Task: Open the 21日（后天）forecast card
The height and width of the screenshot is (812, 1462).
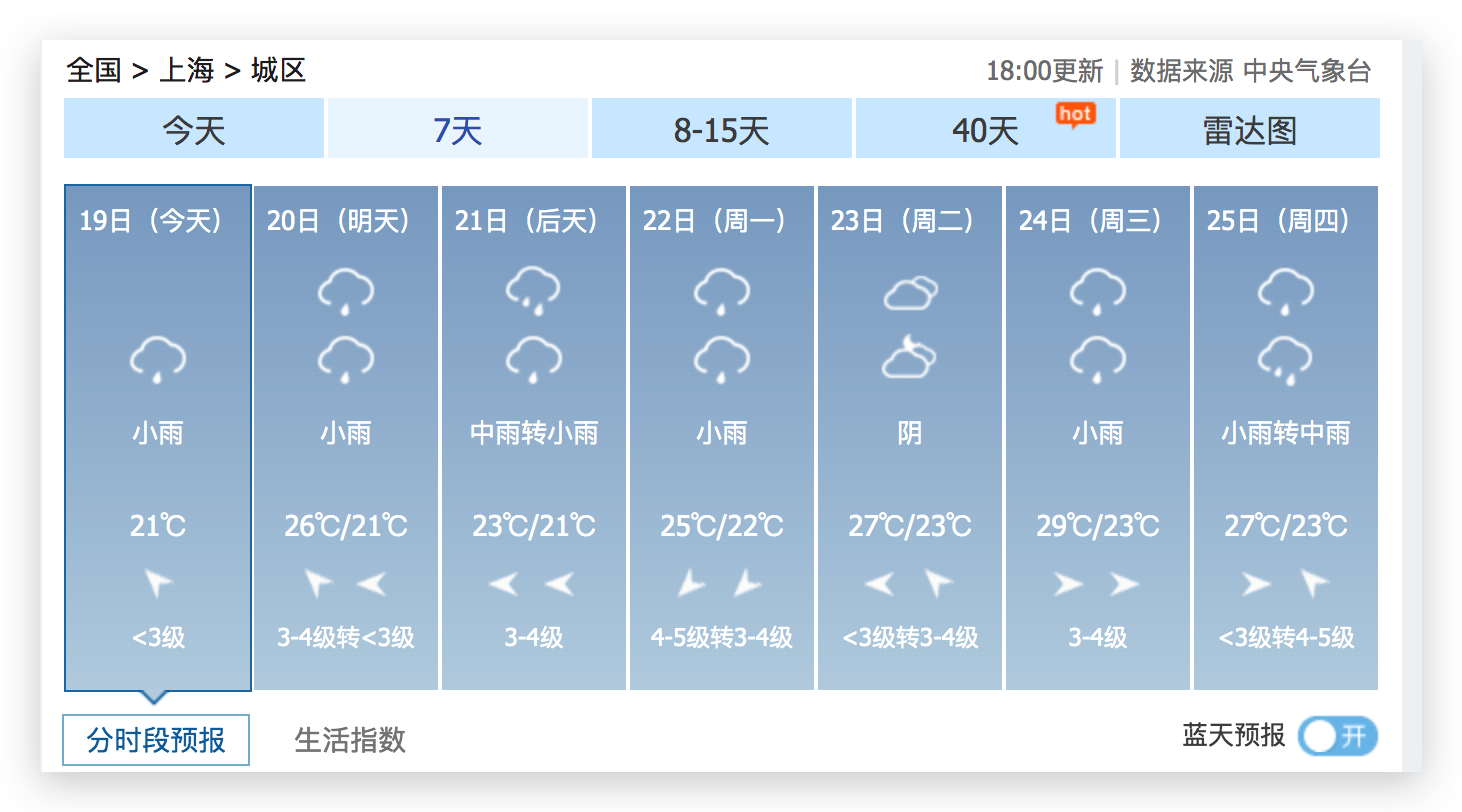Action: [x=534, y=437]
